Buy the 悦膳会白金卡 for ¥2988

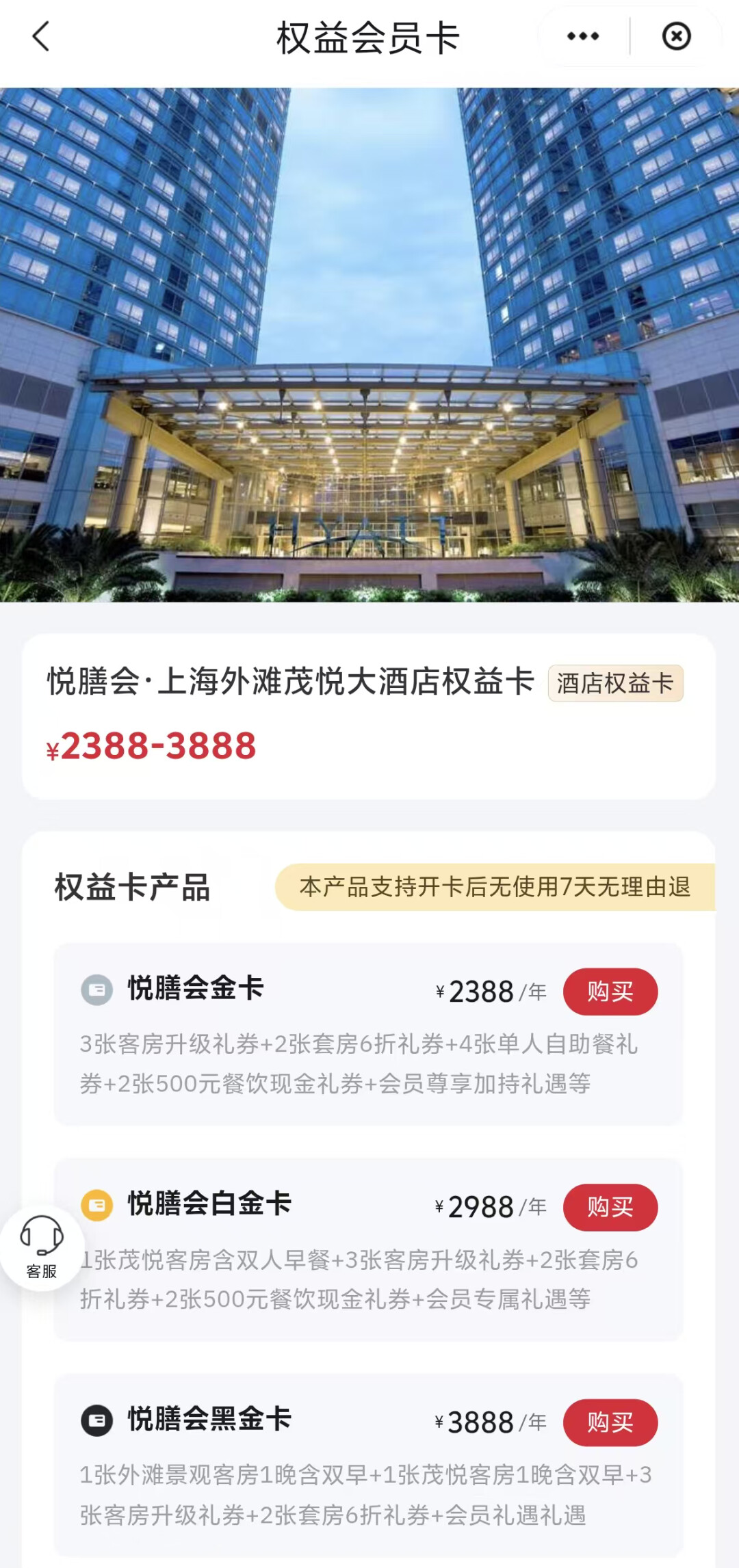coord(610,1207)
